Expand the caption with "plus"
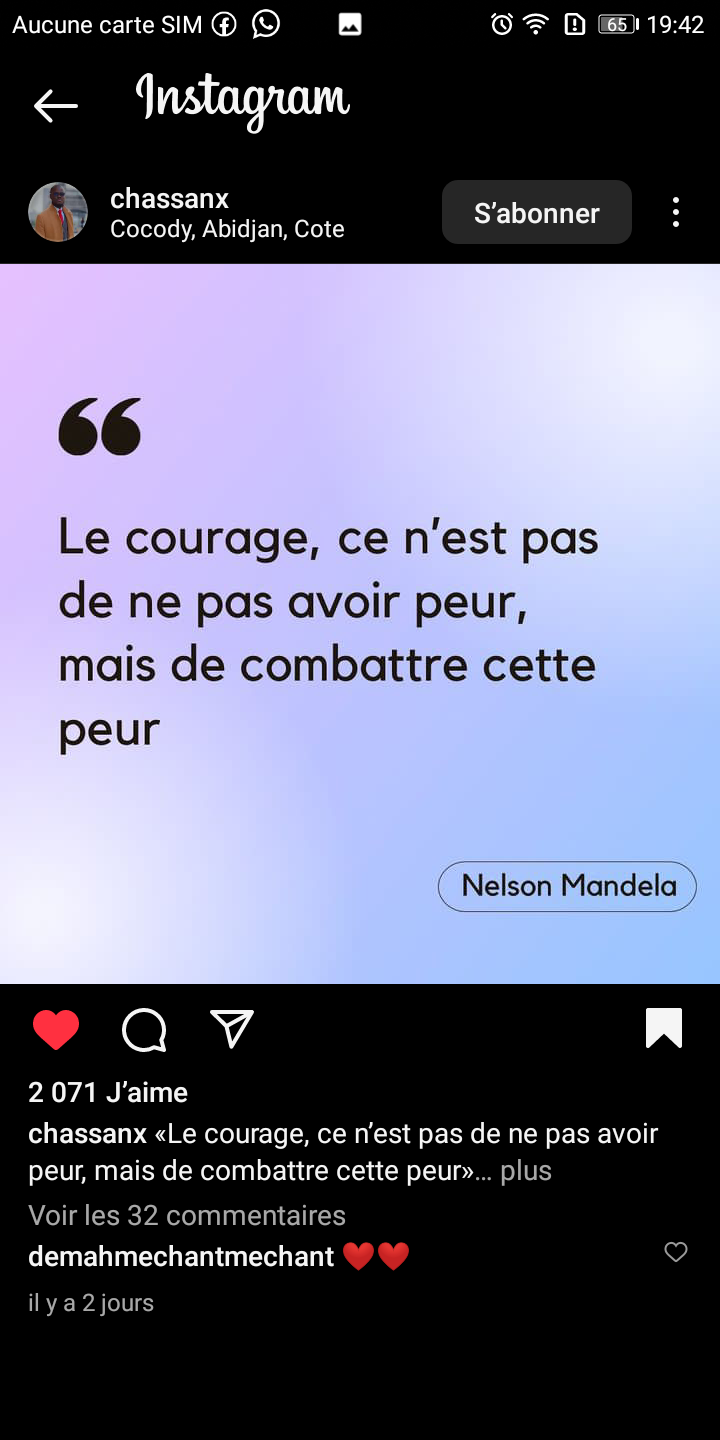Screen dimensions: 720x1440 click(526, 1170)
